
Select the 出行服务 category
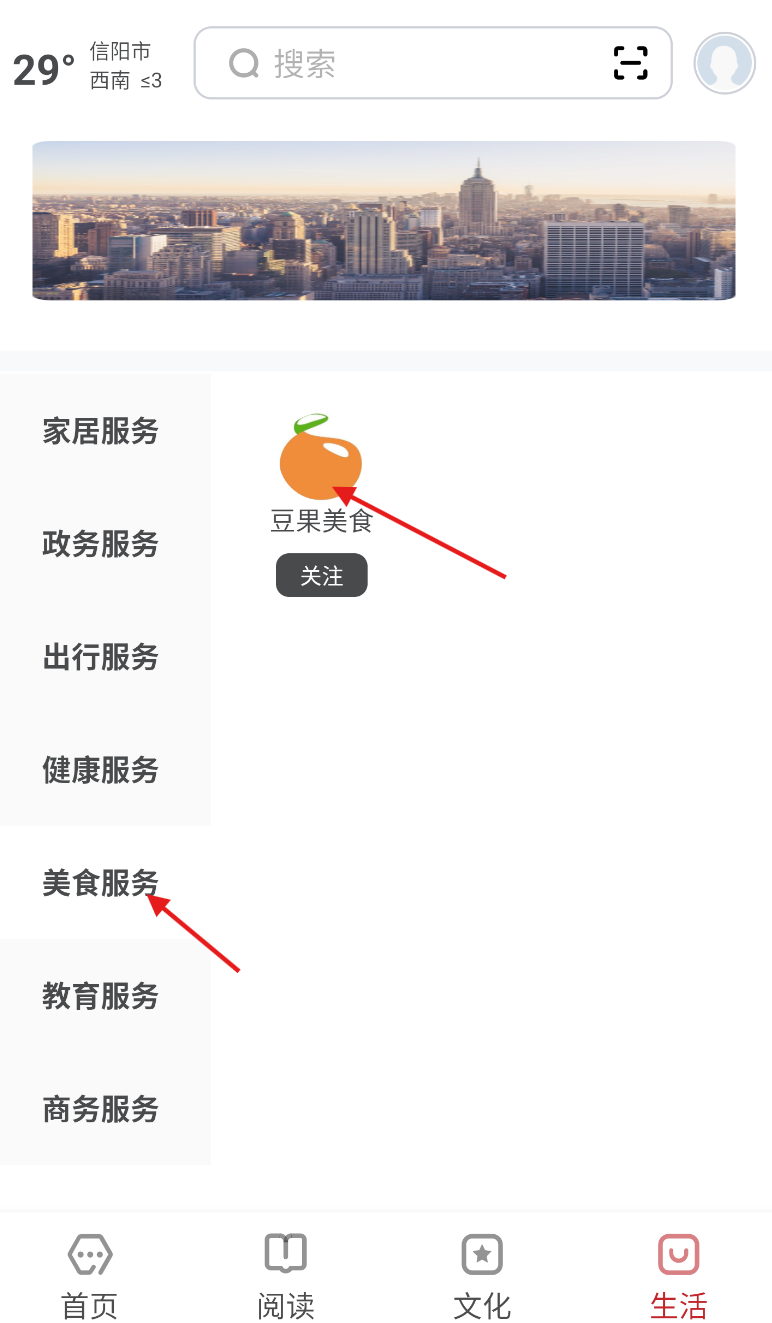(101, 657)
